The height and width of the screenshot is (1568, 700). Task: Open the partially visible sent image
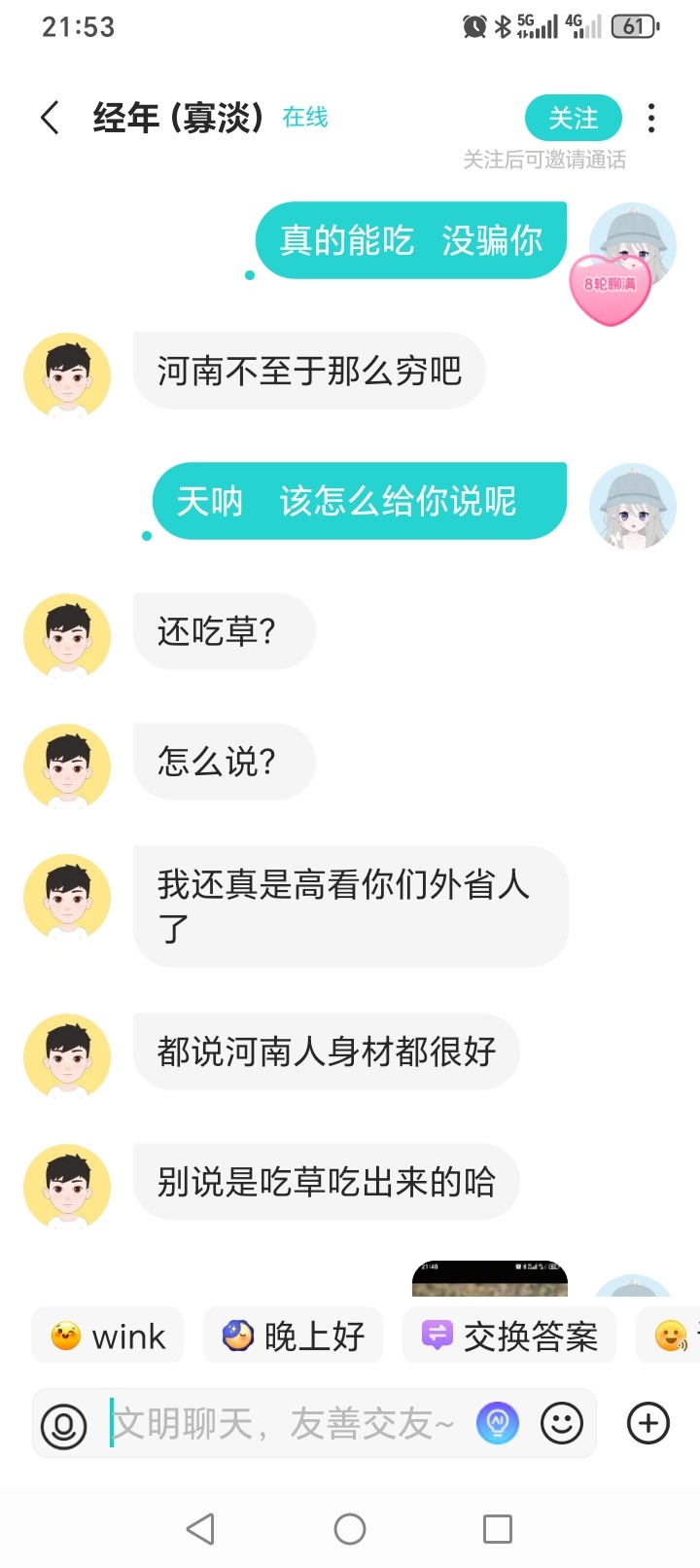click(490, 1279)
